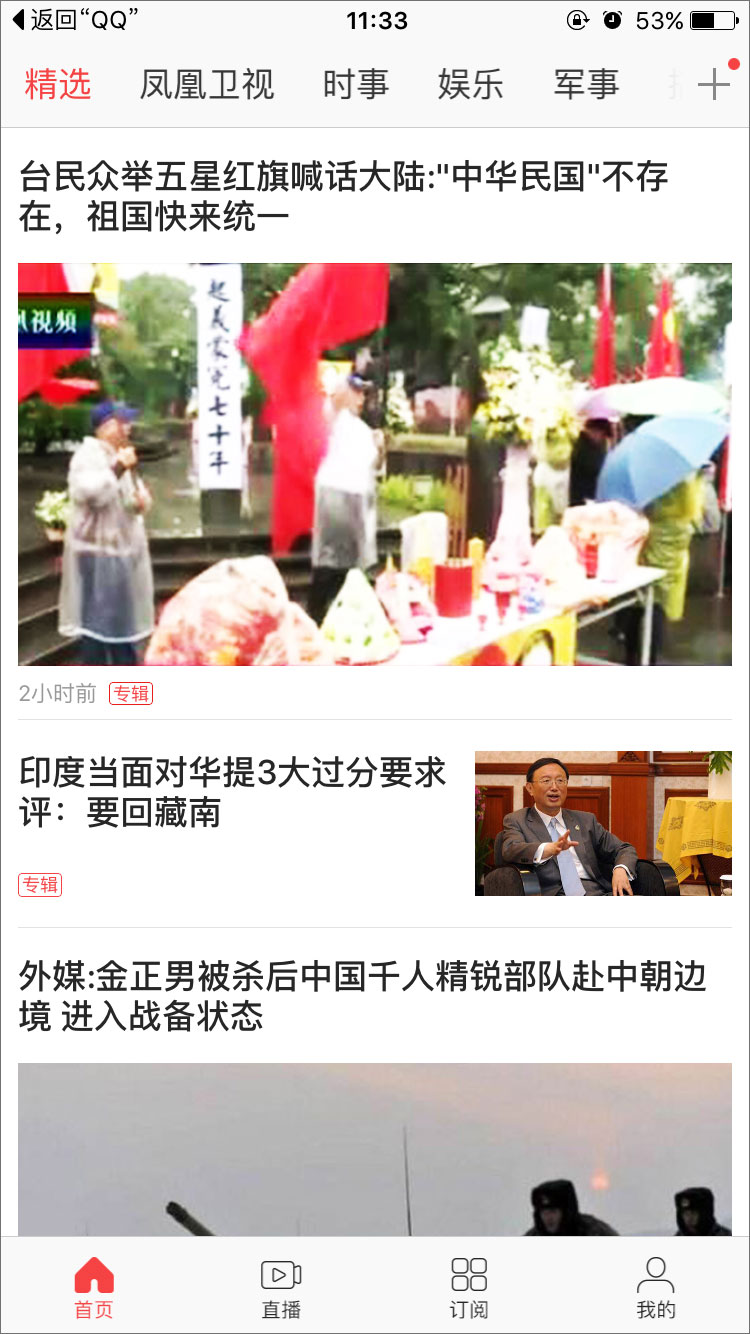Tap the plus icon to add channels
Screen dimensions: 750x1334
(x=714, y=85)
